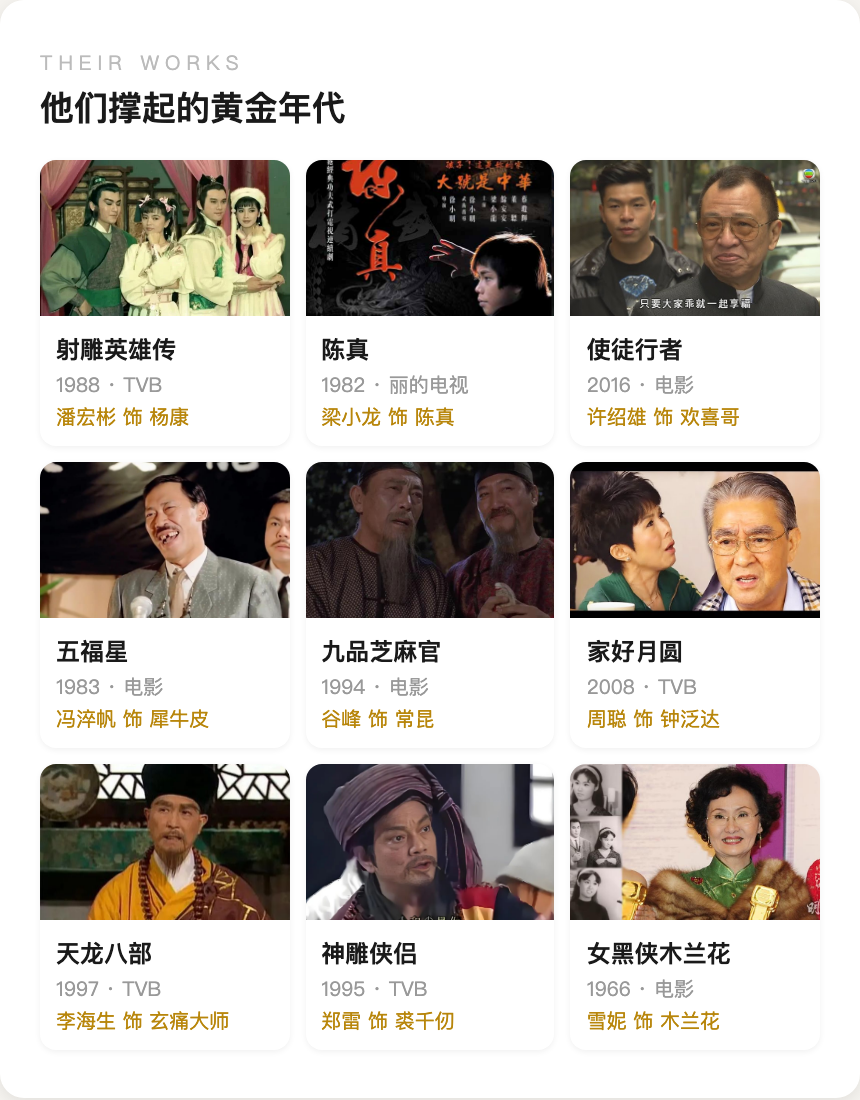Screen dimensions: 860x1100
Task: View the 使徒行者 movie card
Action: click(695, 302)
